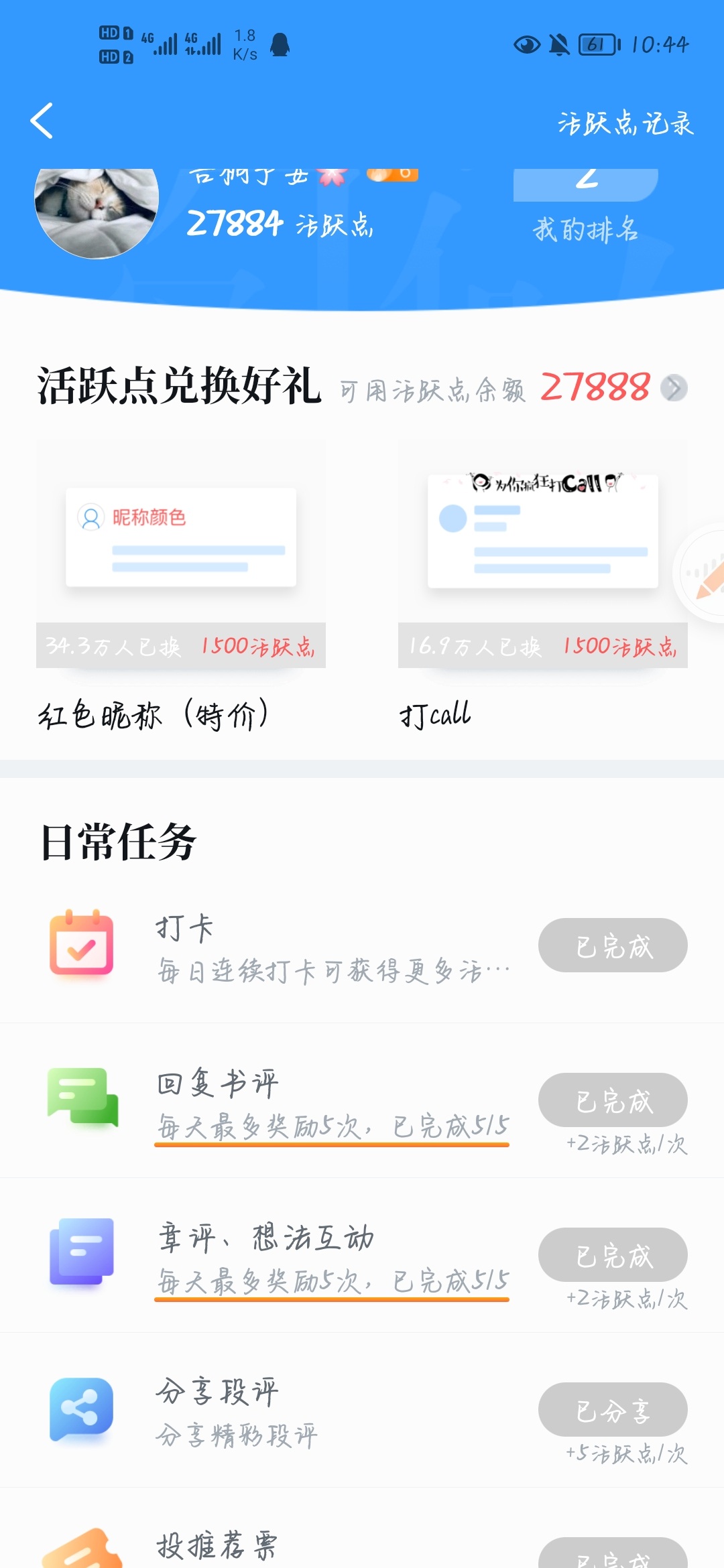
Task: Tap the profile avatar picture
Action: (x=97, y=213)
